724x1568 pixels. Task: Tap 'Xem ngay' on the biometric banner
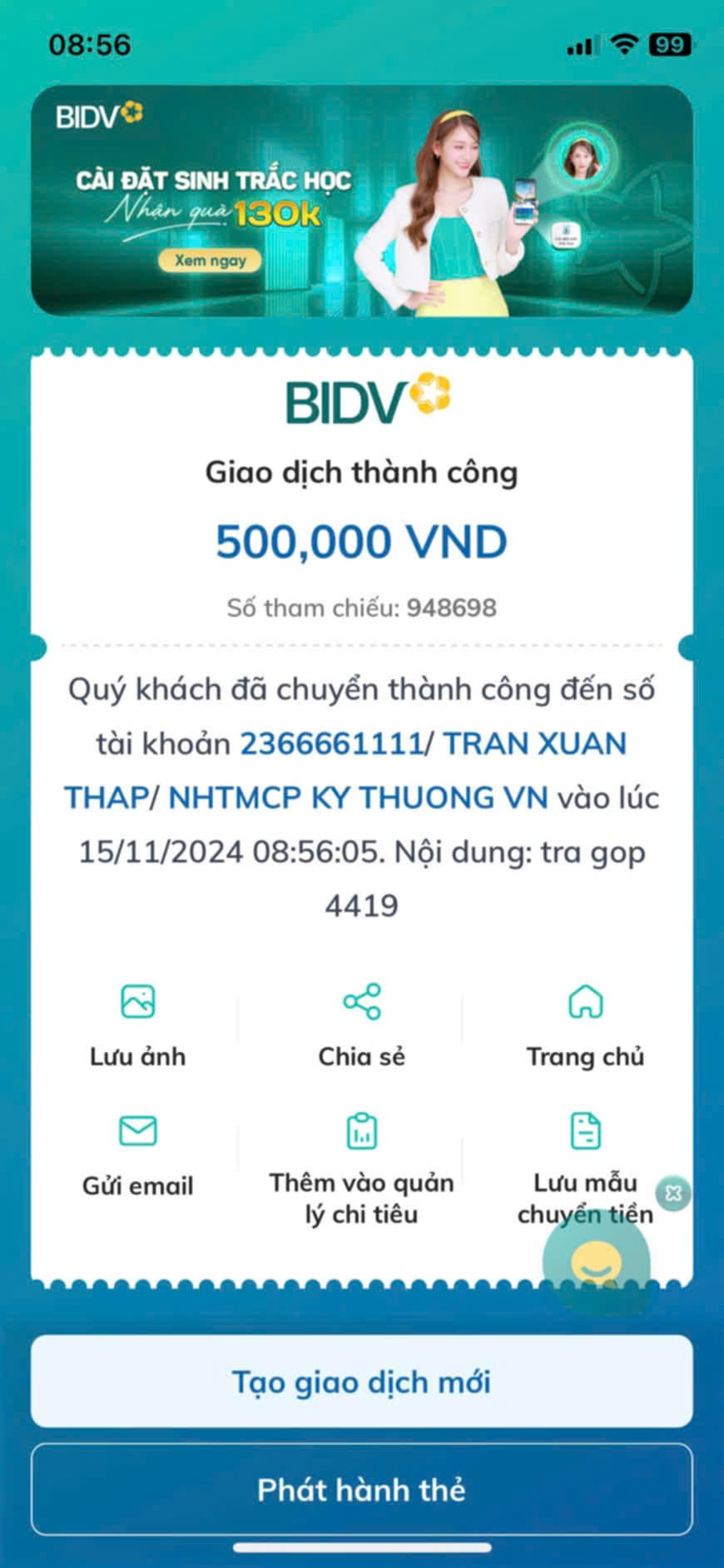210,261
